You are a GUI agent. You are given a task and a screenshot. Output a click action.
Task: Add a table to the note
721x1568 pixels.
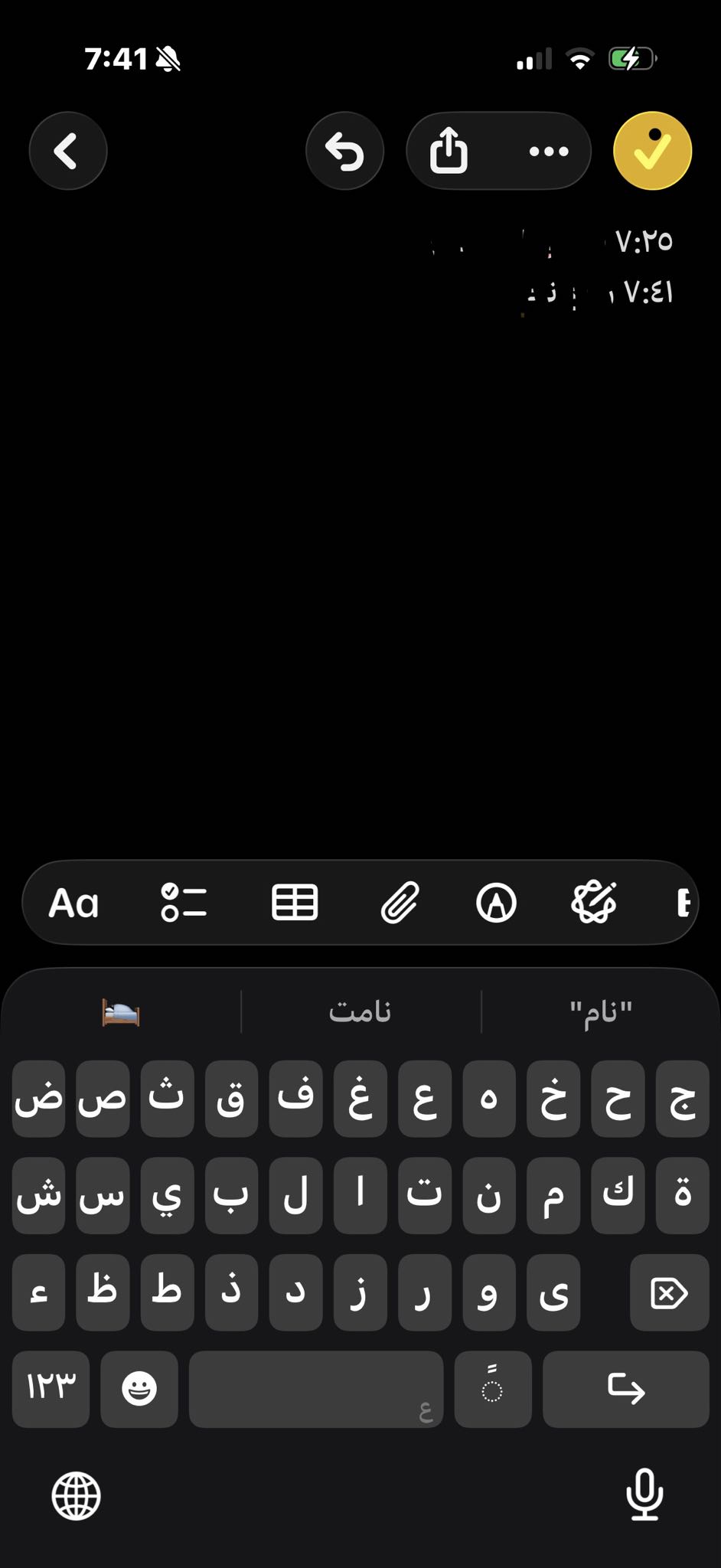coord(295,903)
